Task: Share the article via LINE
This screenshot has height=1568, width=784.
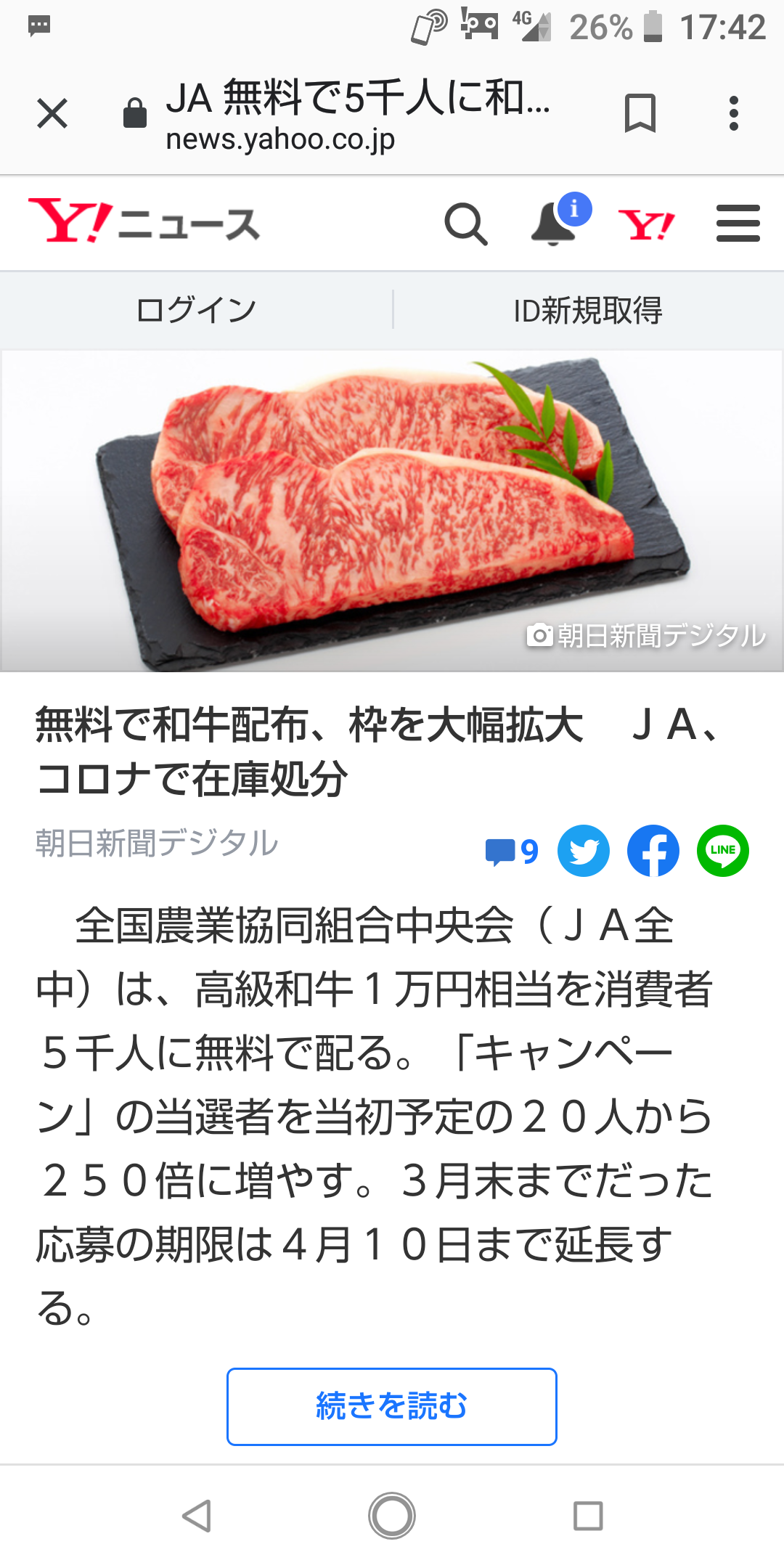Action: [x=723, y=851]
